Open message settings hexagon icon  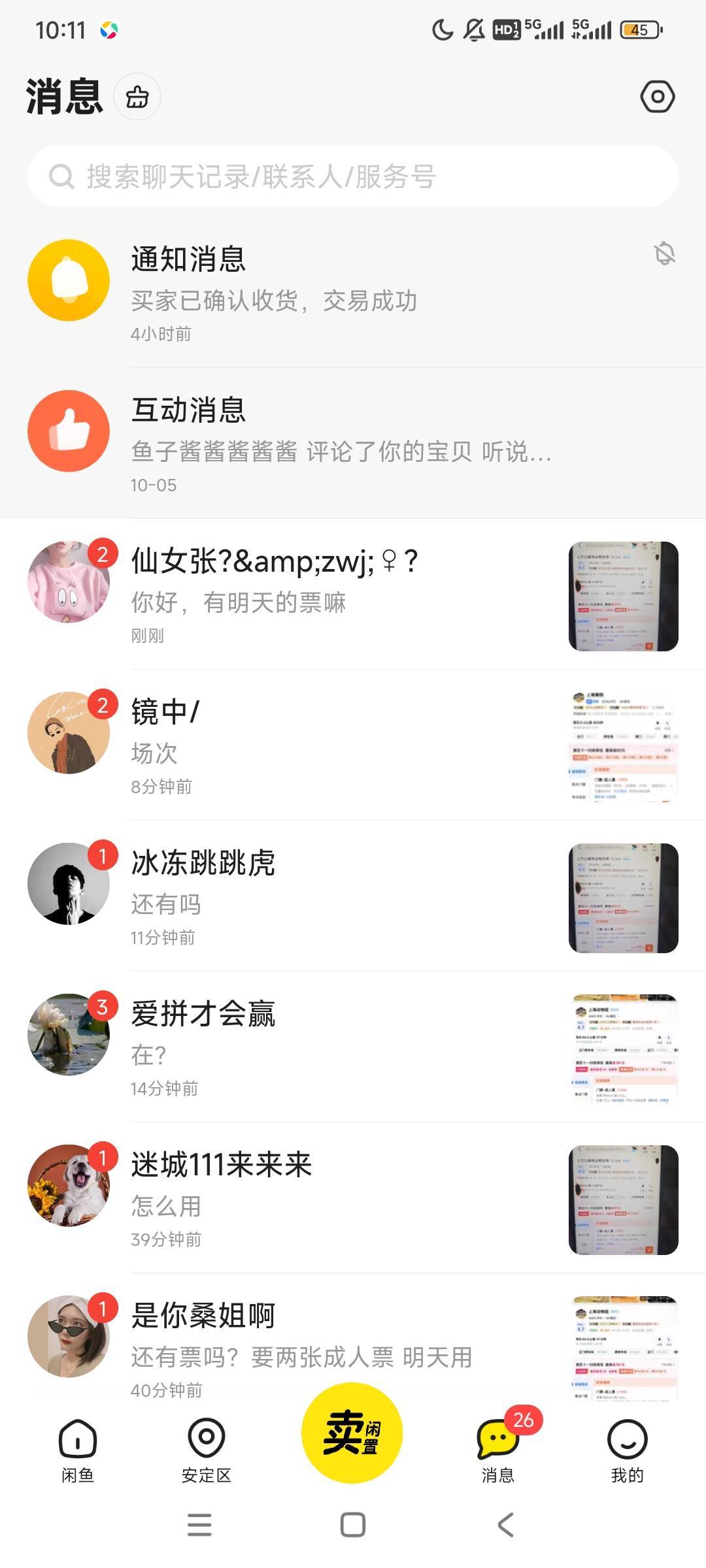[x=657, y=97]
